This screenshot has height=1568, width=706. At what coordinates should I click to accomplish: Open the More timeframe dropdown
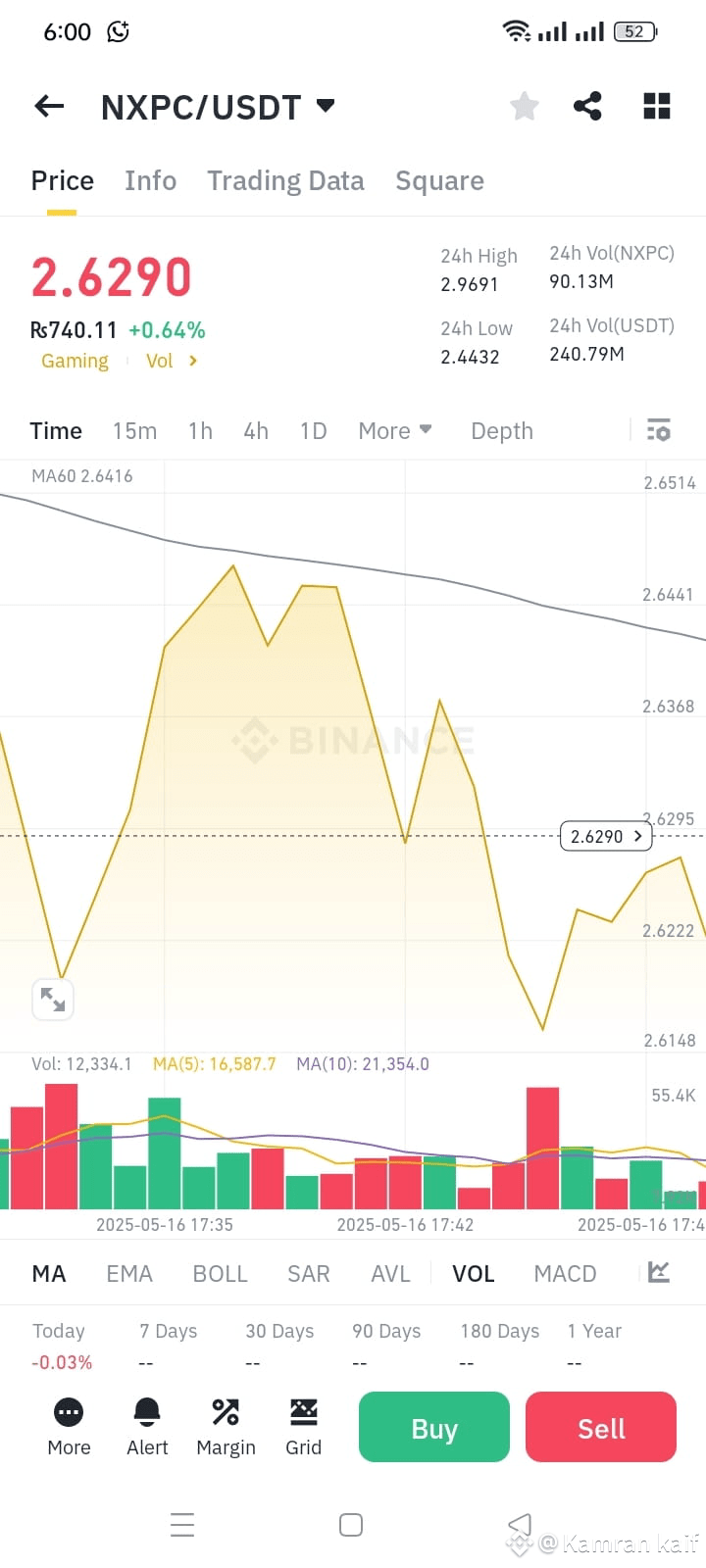click(x=394, y=430)
